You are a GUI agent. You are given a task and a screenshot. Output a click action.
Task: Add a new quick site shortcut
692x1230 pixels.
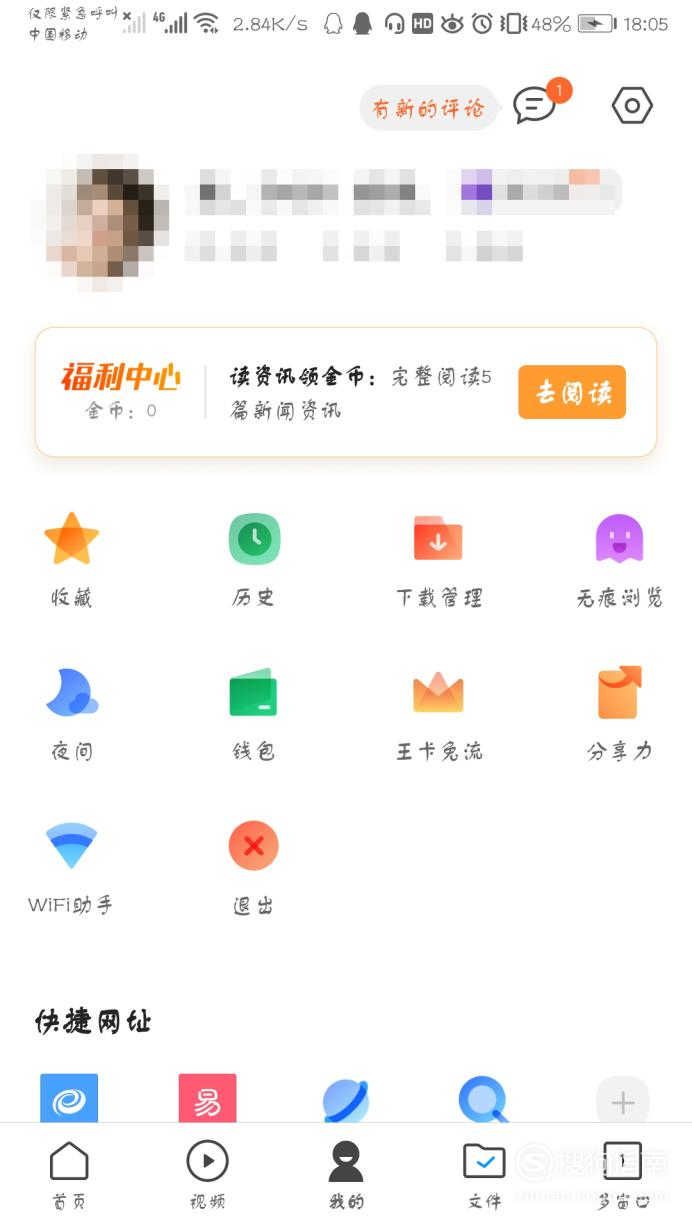623,1102
